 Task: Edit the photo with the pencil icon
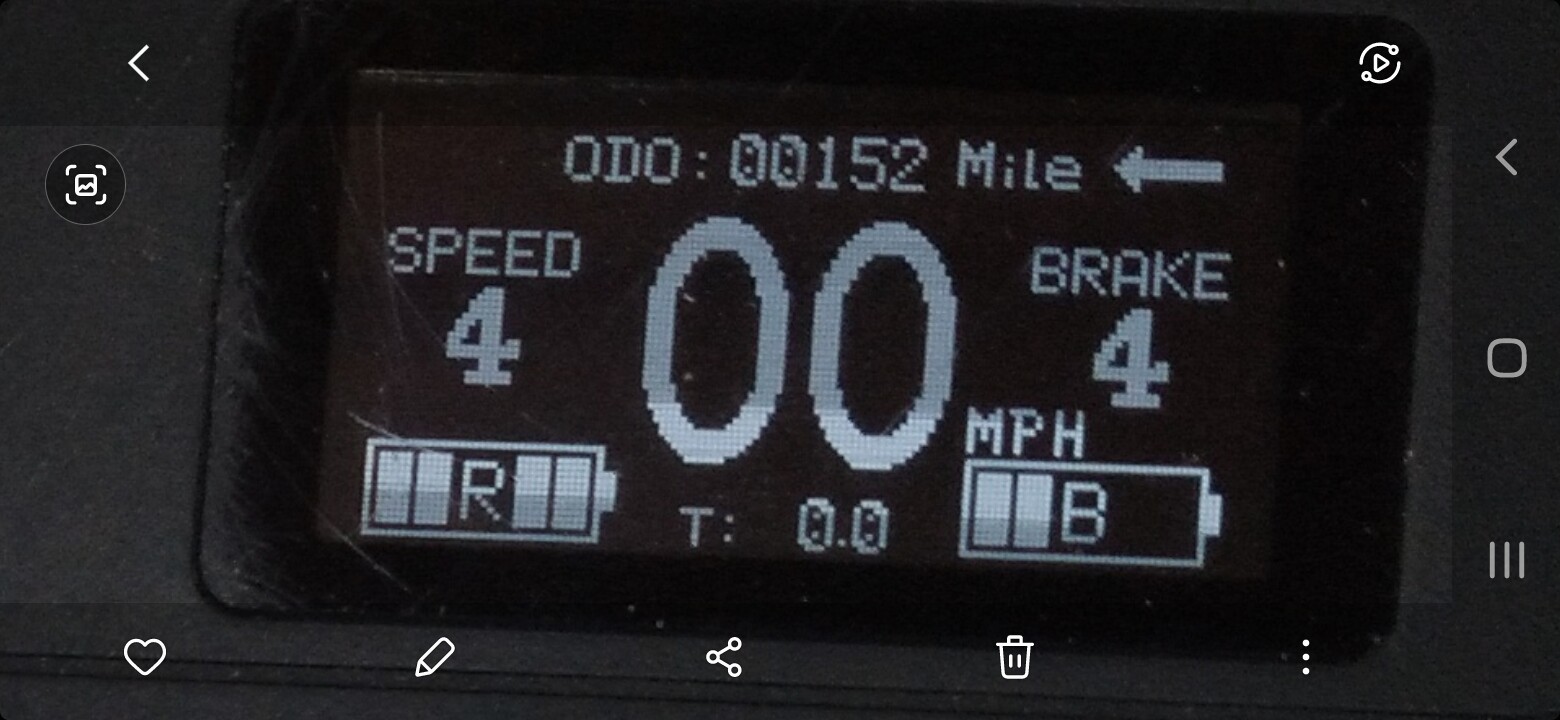point(434,657)
